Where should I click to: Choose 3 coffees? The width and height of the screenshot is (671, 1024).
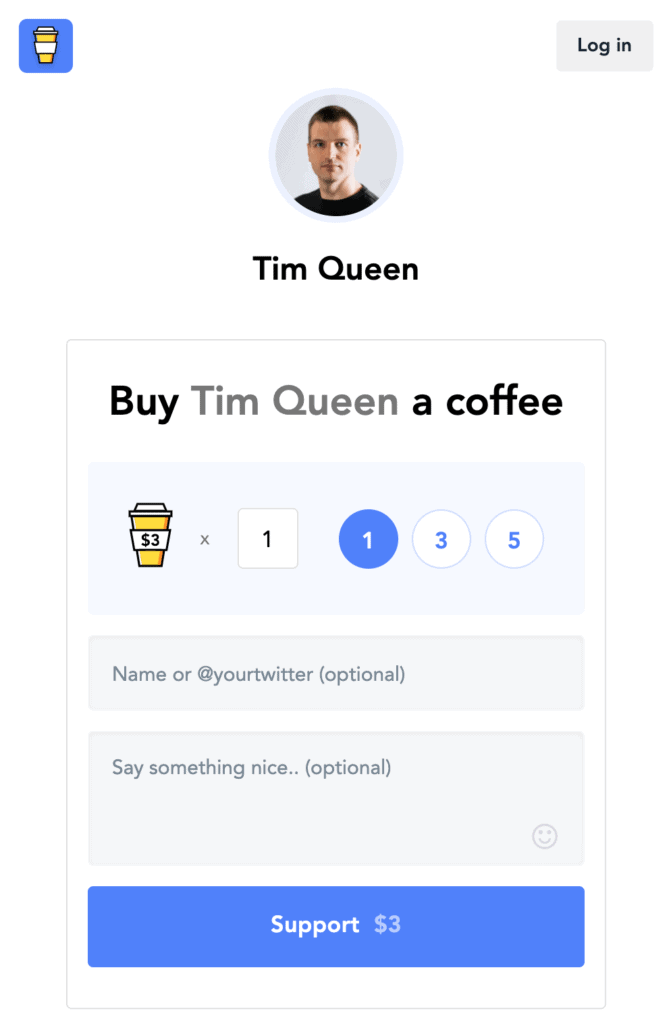click(x=441, y=540)
